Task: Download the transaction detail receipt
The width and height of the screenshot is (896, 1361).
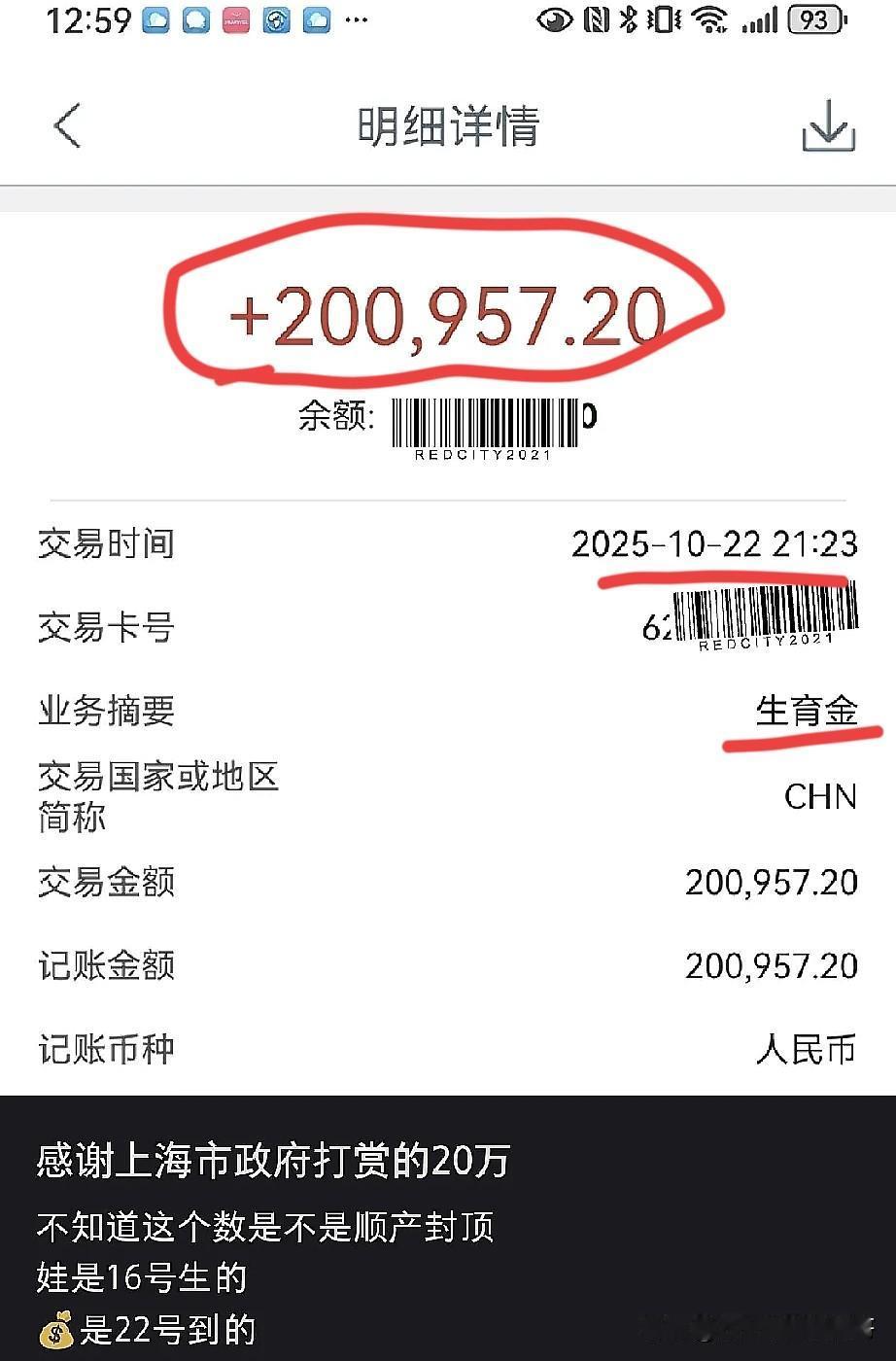Action: click(828, 127)
